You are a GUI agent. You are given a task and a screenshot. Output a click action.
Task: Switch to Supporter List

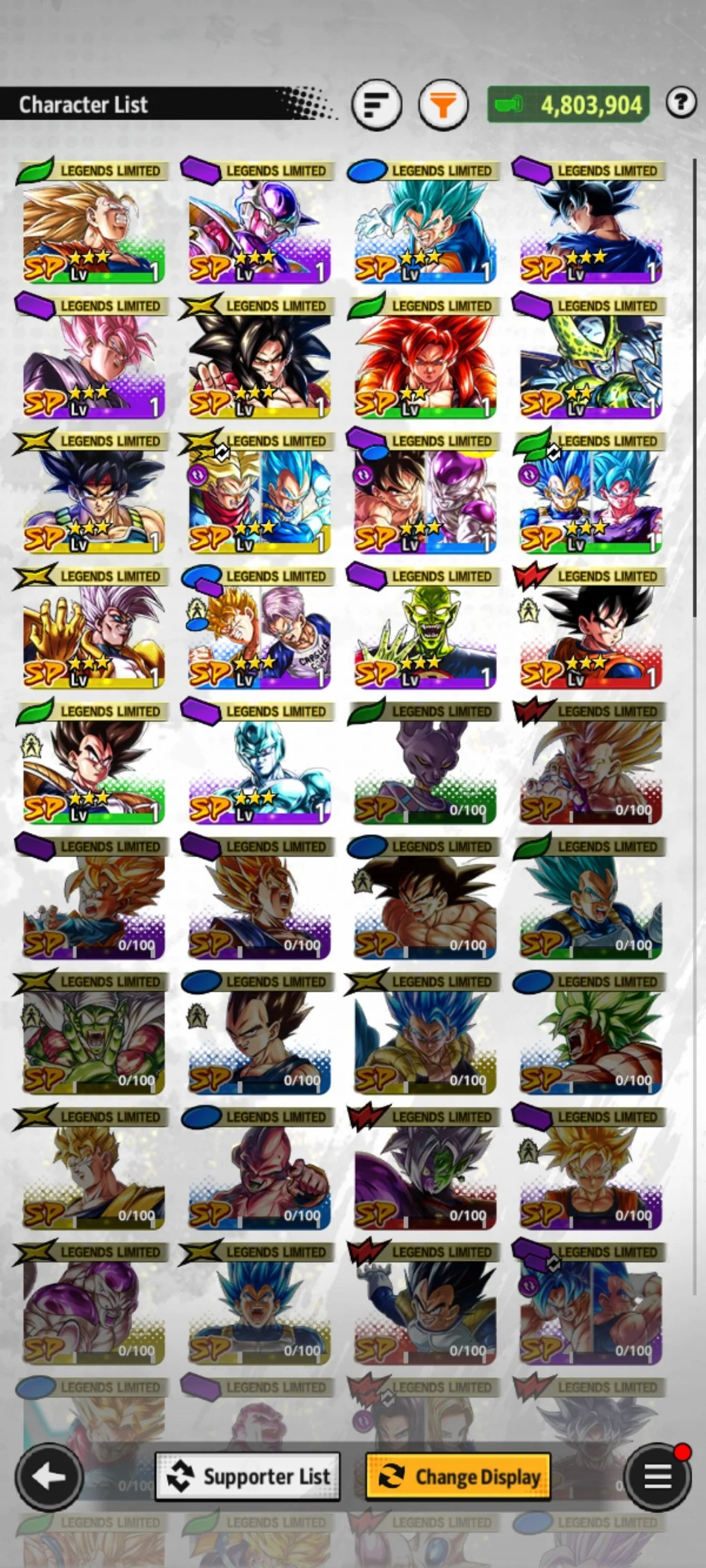pos(248,1476)
